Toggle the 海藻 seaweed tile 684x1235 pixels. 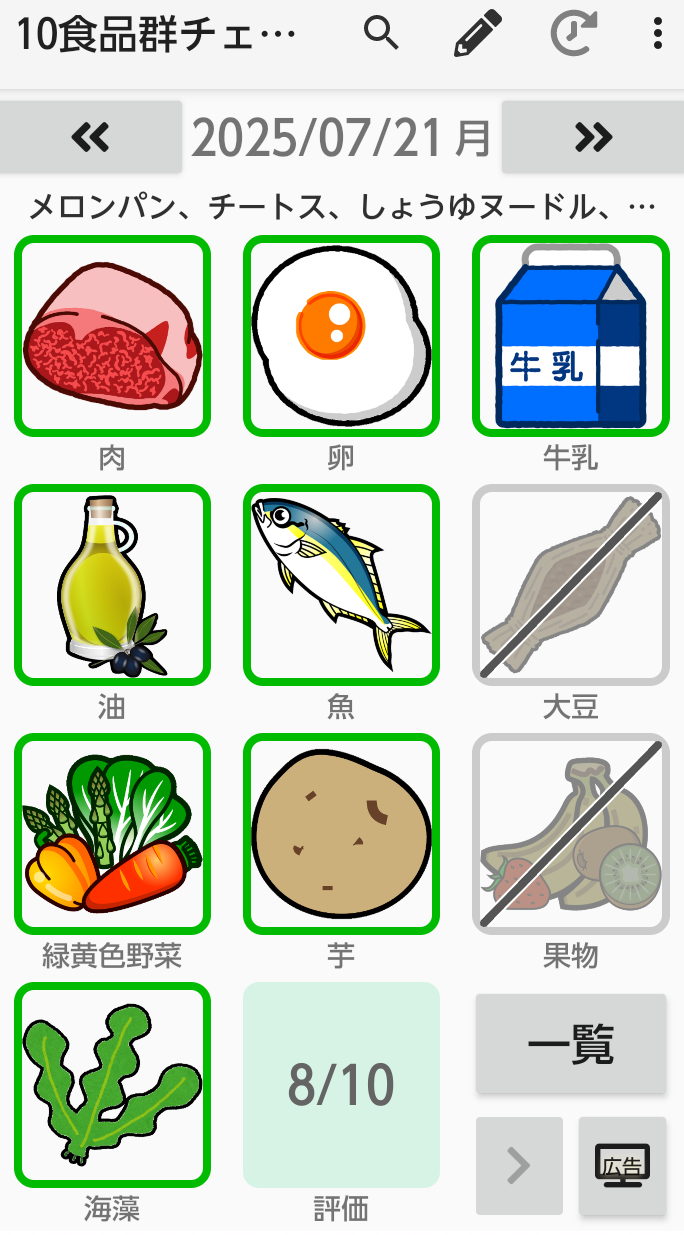pyautogui.click(x=112, y=1084)
